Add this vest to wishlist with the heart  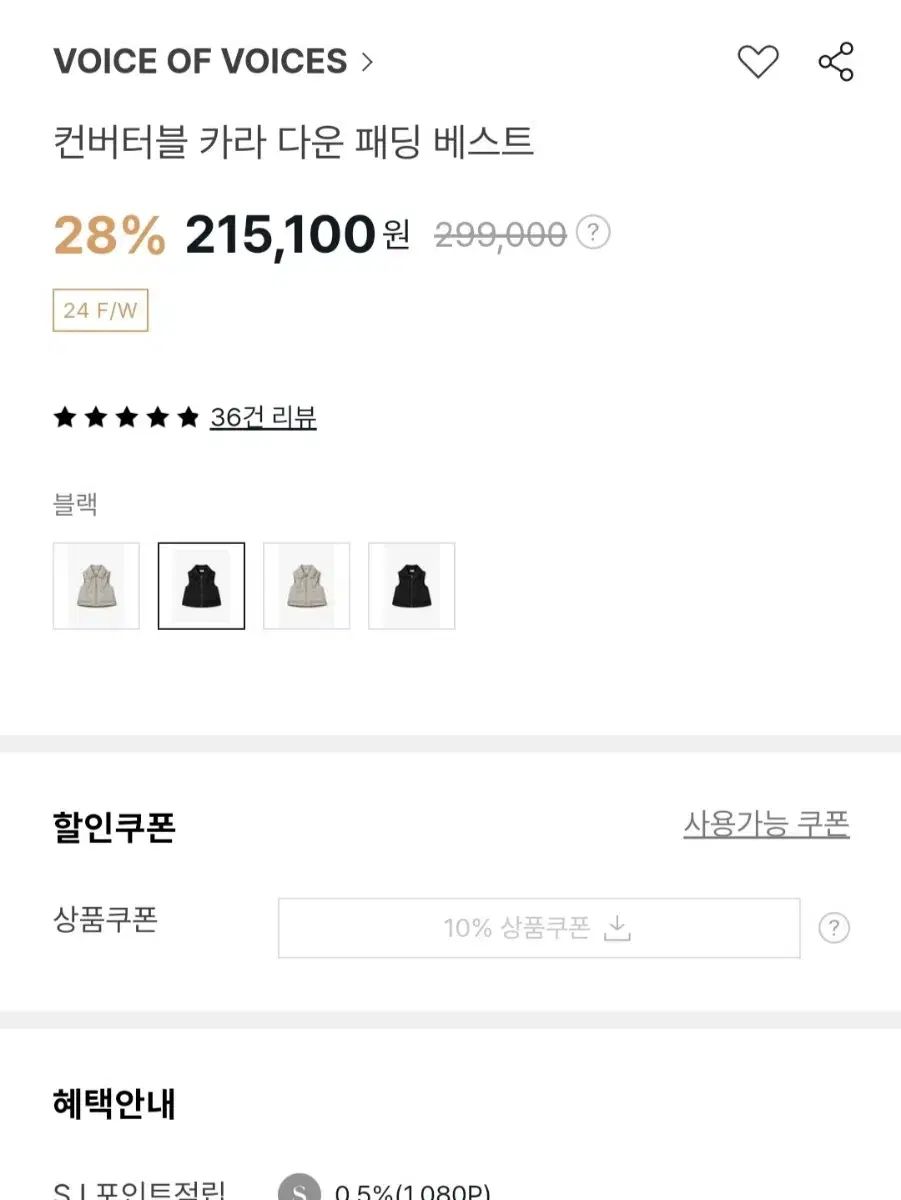[758, 62]
